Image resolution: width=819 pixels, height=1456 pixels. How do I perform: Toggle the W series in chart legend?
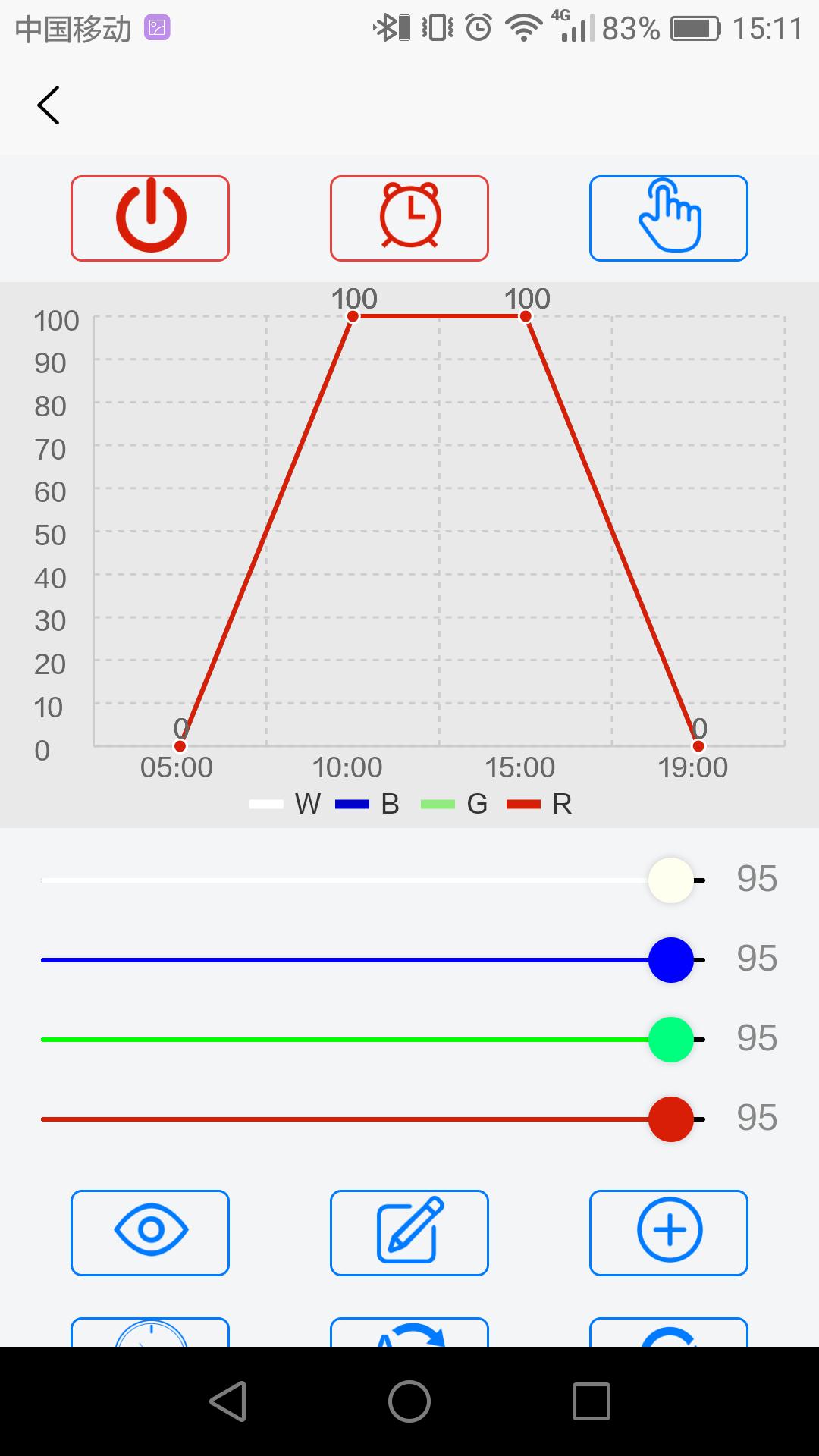(x=284, y=804)
